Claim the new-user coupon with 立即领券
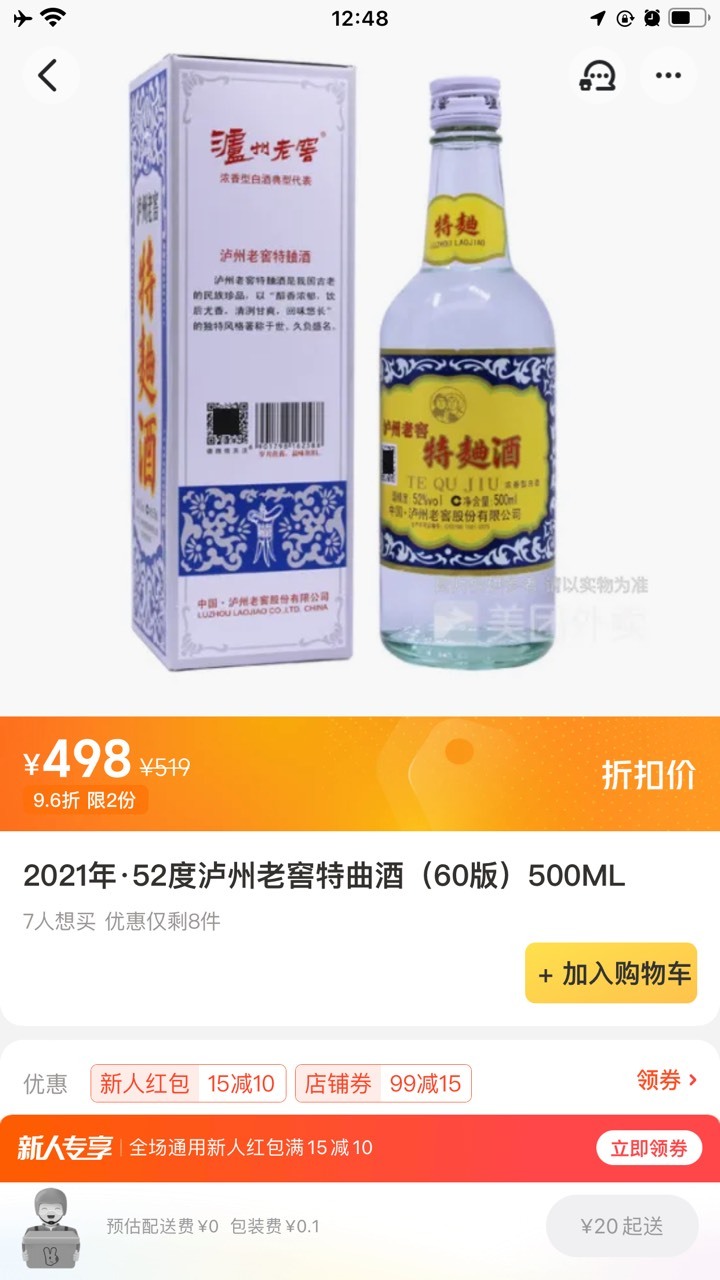Screen dimensions: 720x1280 pos(650,1148)
